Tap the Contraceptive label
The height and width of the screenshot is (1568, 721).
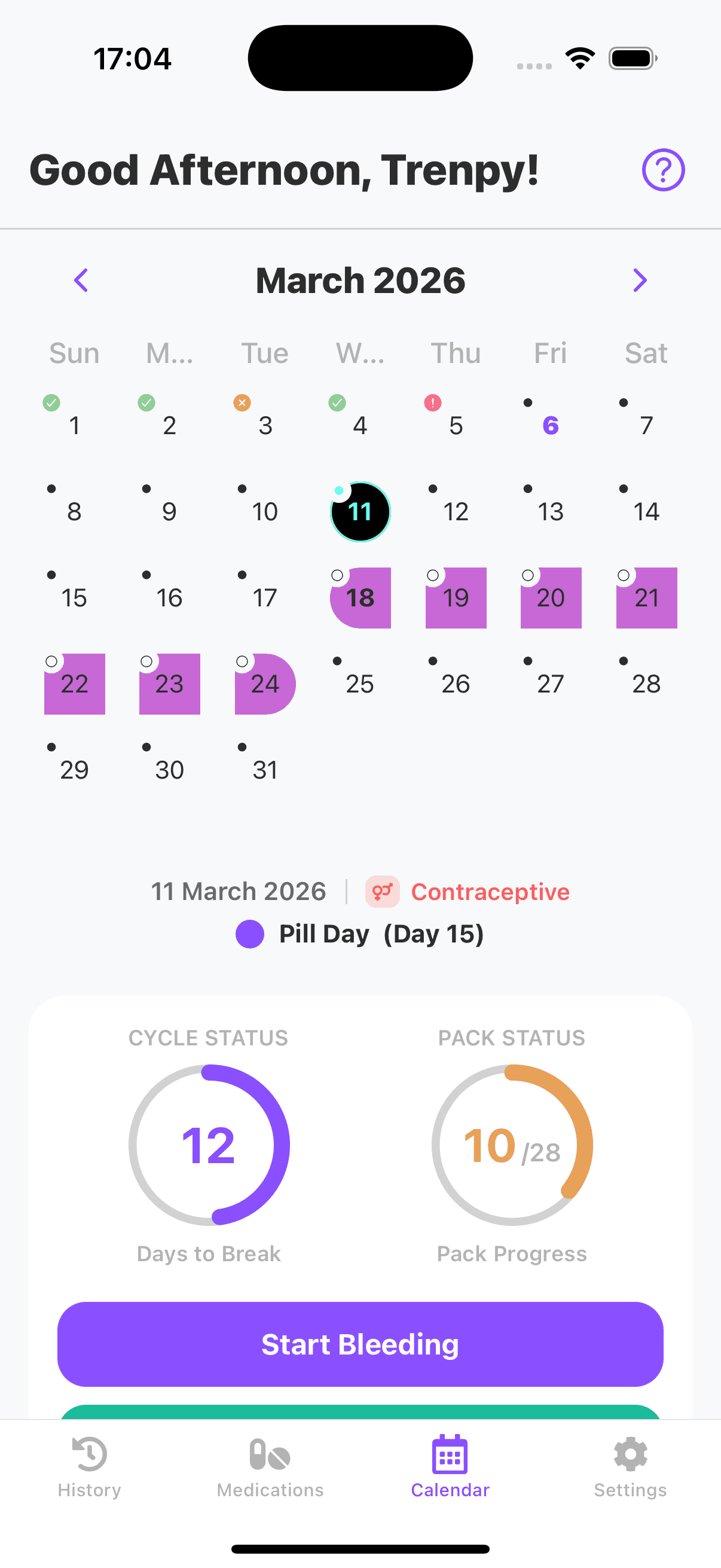(x=490, y=891)
